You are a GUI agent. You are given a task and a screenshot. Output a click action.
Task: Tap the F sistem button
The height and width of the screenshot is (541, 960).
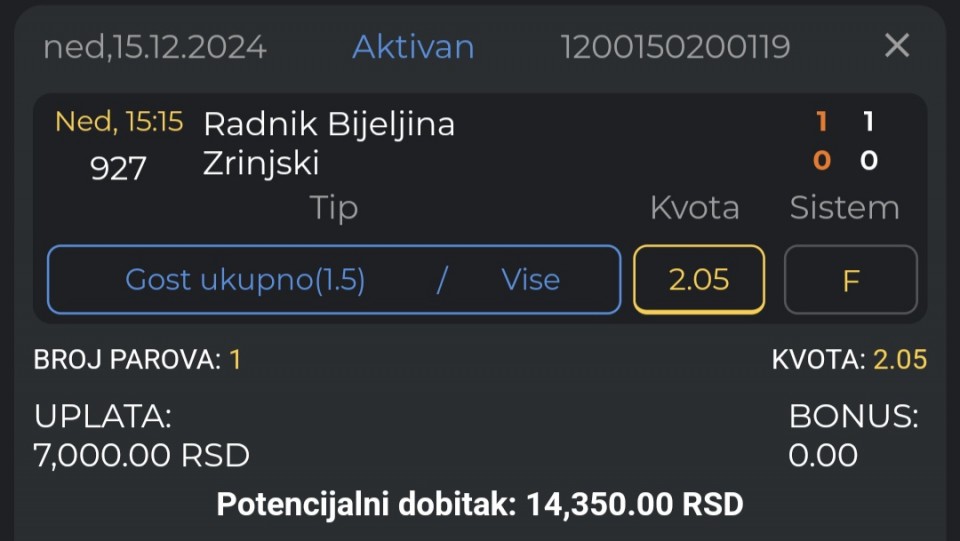pos(850,281)
